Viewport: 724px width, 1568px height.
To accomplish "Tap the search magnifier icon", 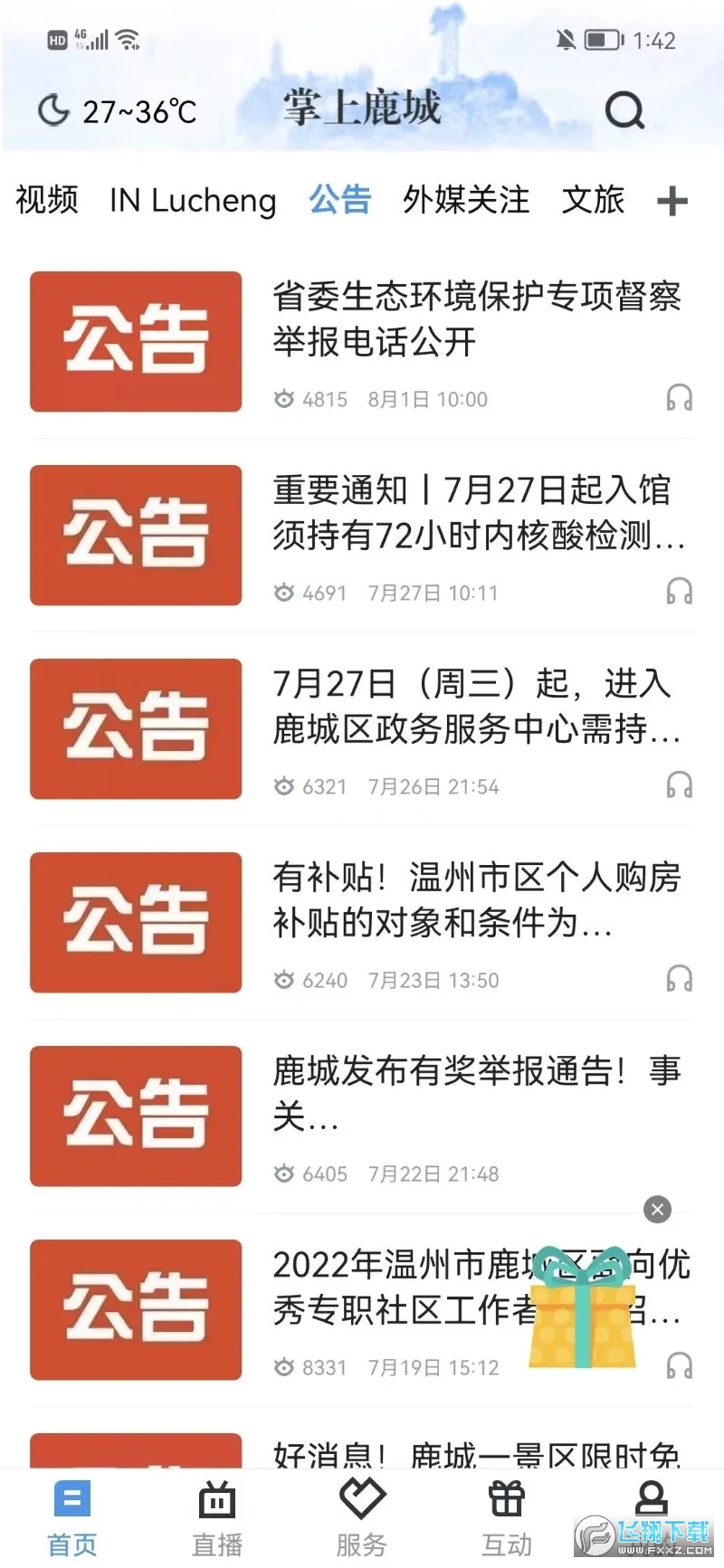I will (x=624, y=110).
